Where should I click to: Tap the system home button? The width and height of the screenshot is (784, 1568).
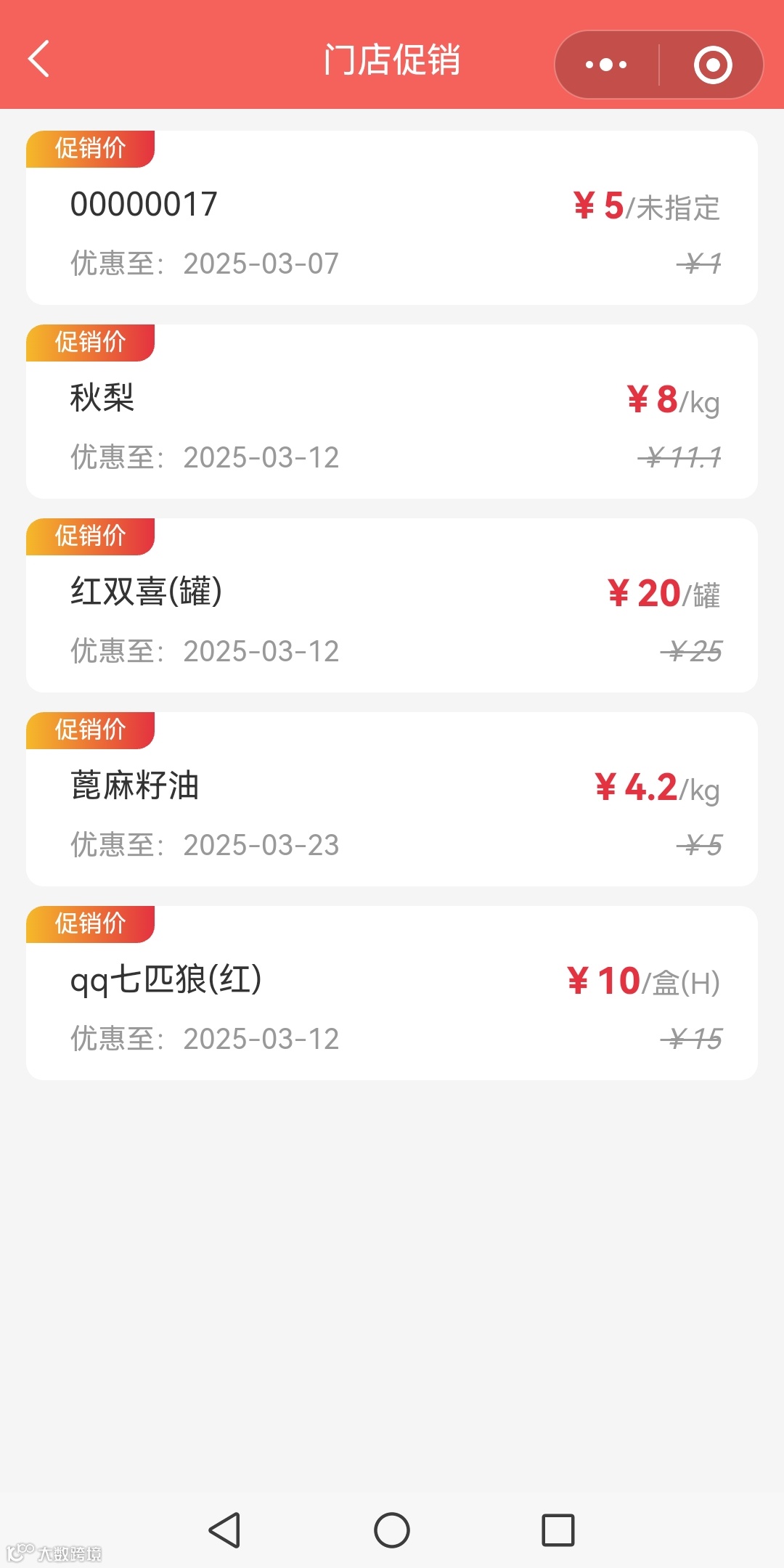[392, 1530]
